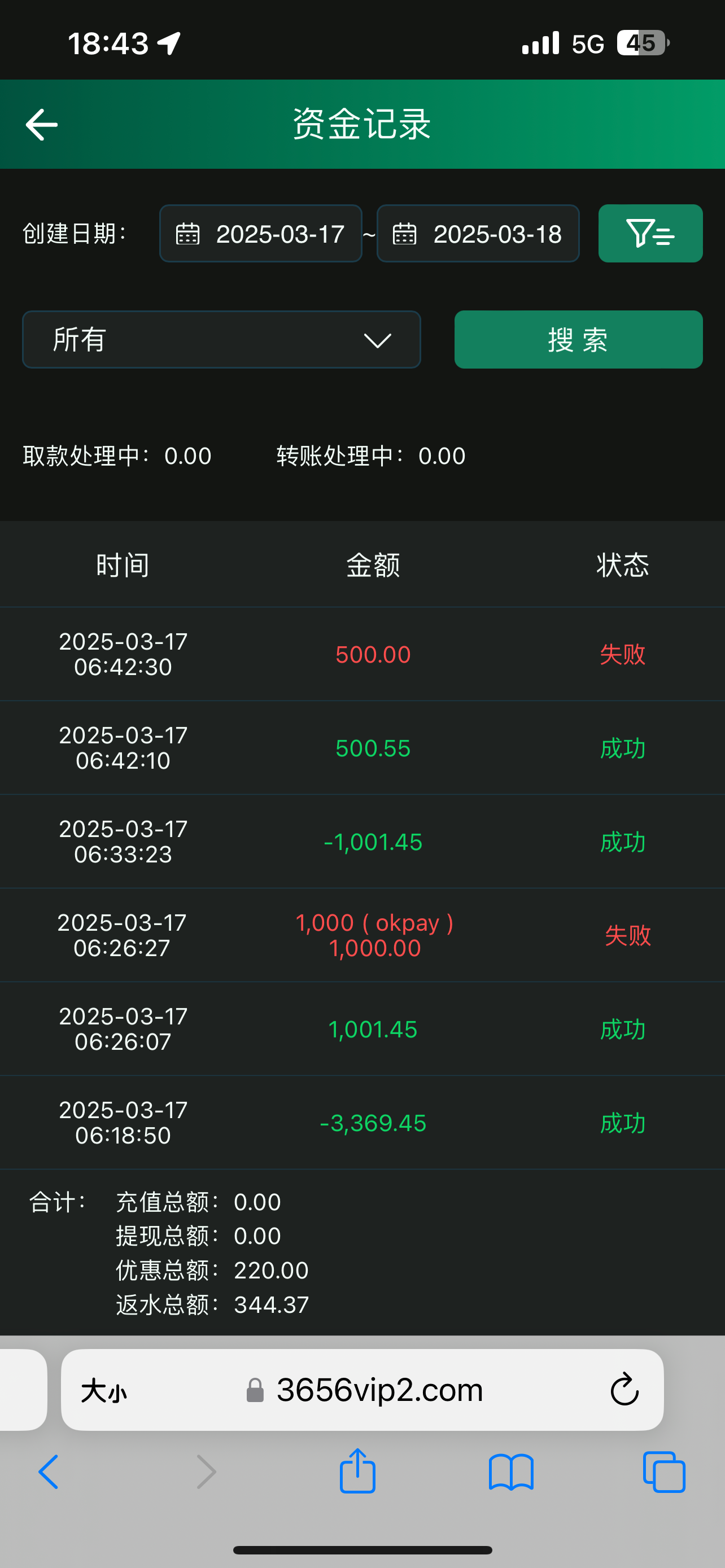Navigate back in browser history
The height and width of the screenshot is (1568, 725).
click(49, 1472)
